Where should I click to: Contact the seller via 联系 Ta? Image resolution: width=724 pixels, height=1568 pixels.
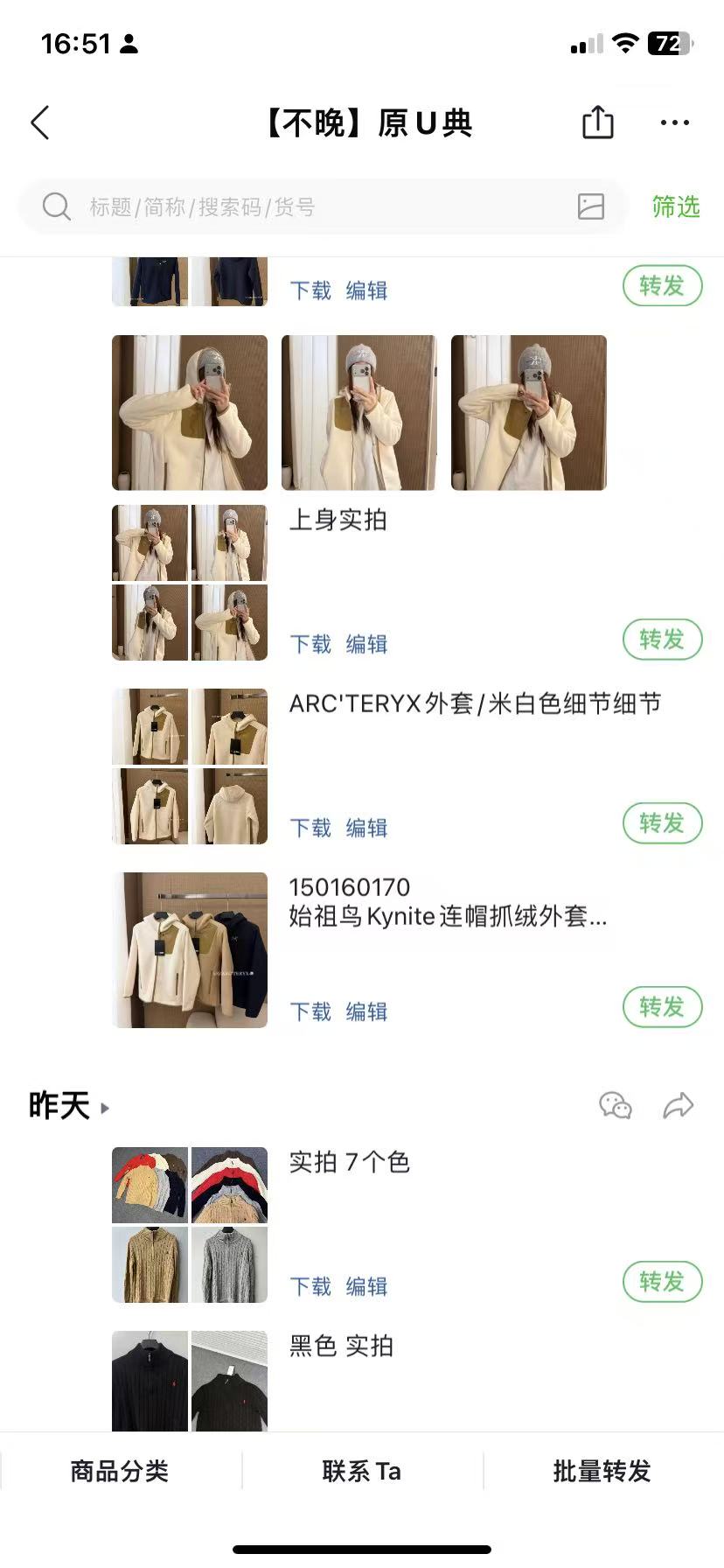tap(362, 1471)
